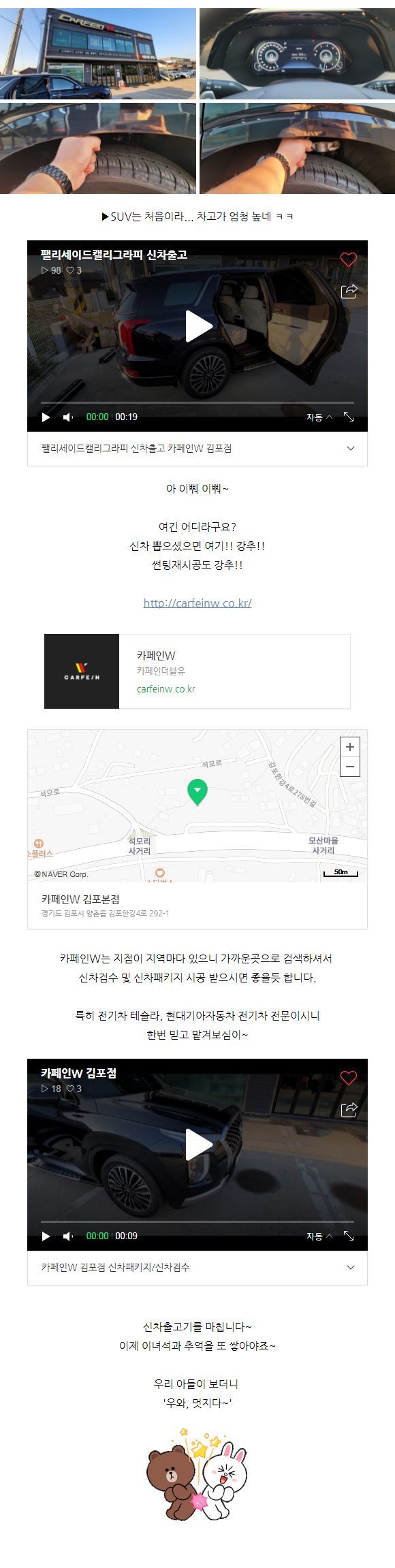Viewport: 395px width, 1568px height.
Task: Open fullscreen on the 00:09 video
Action: (349, 1236)
